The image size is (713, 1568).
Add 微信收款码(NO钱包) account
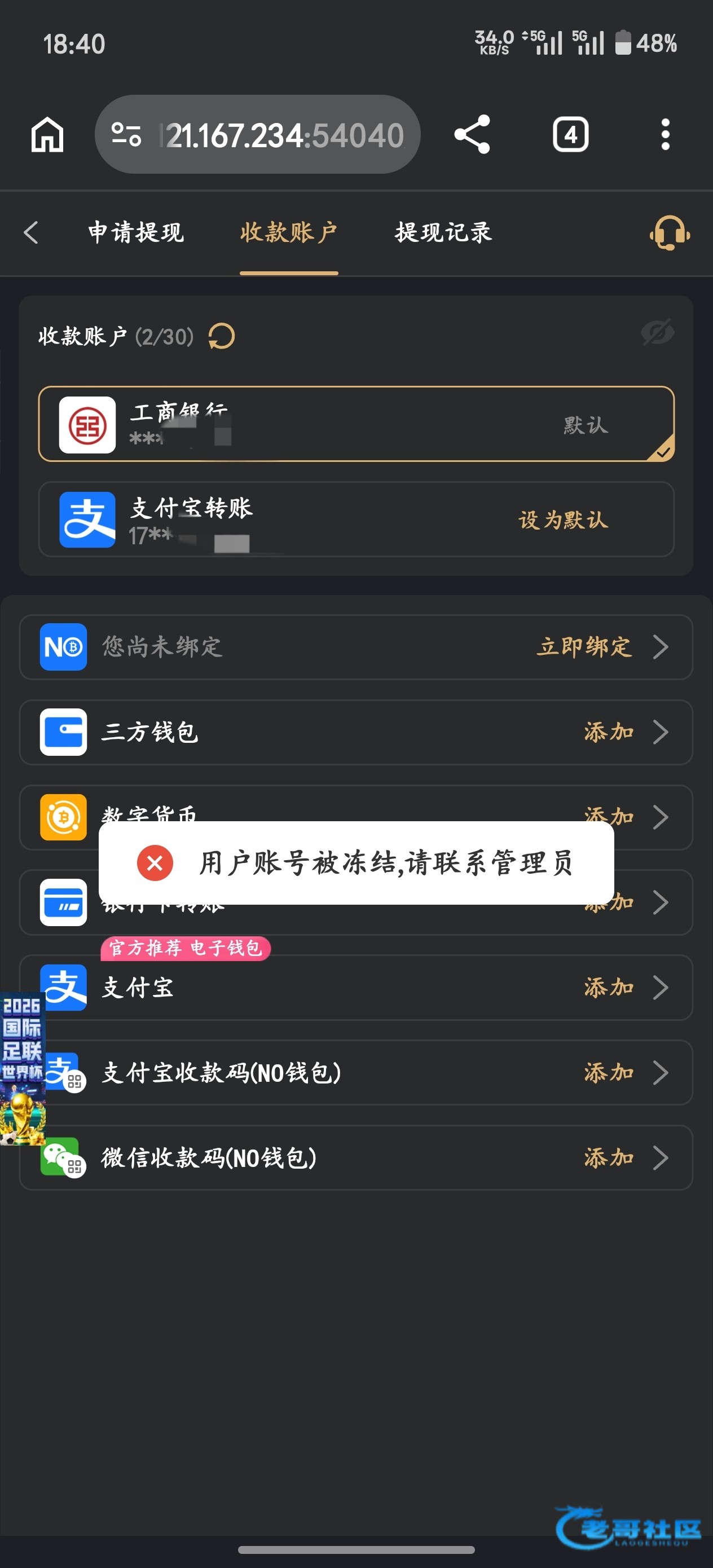point(609,1158)
